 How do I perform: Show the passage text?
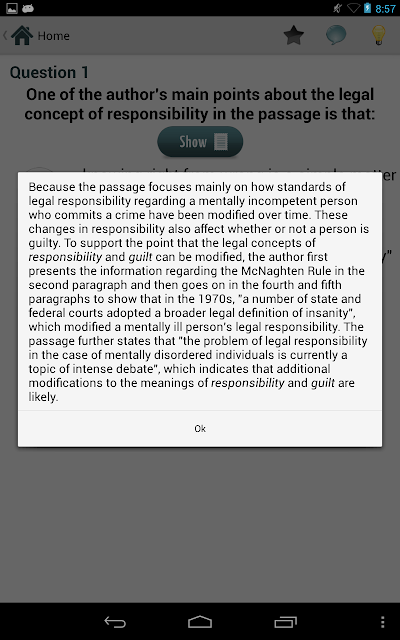tap(200, 142)
